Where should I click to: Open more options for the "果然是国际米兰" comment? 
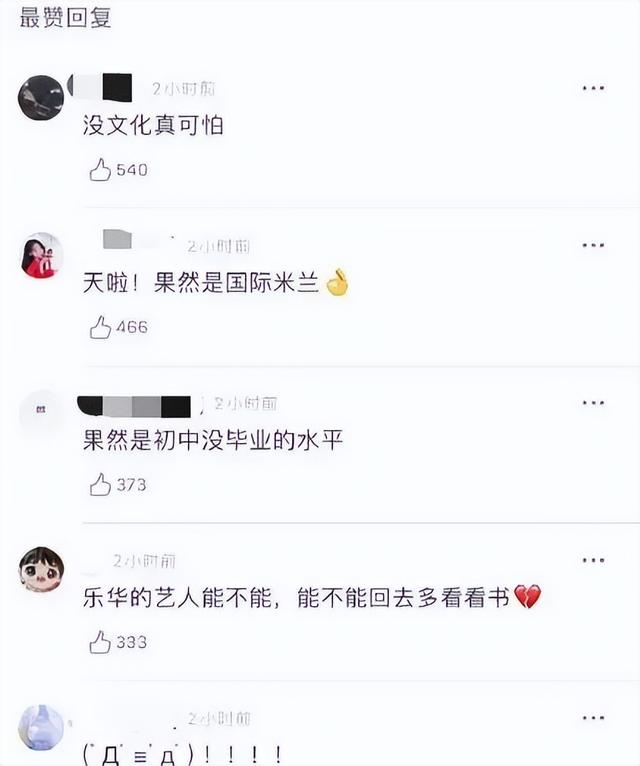[x=593, y=245]
